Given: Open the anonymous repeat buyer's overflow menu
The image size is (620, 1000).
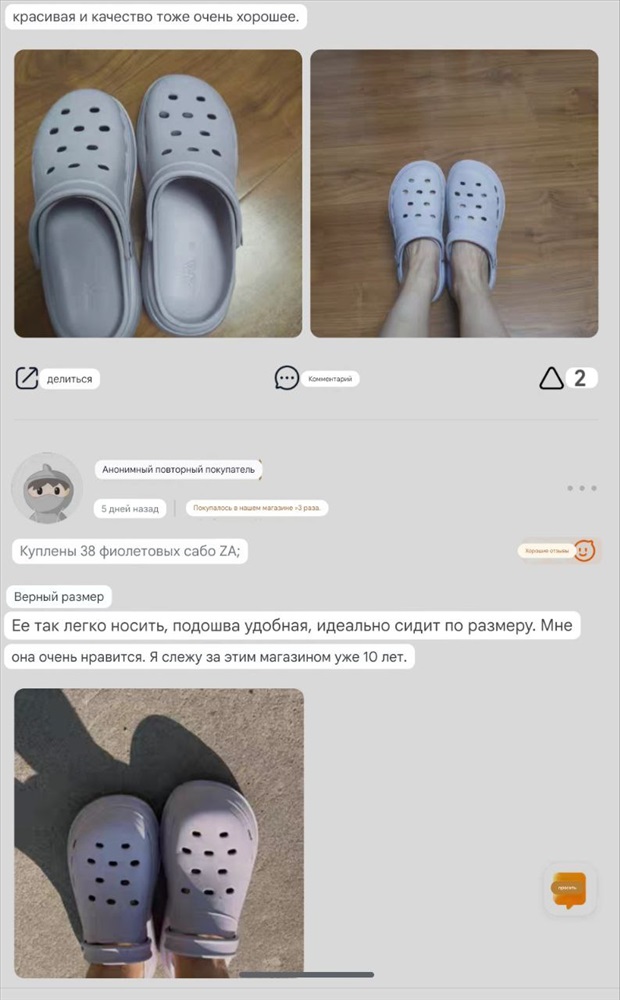Looking at the screenshot, I should tap(582, 489).
